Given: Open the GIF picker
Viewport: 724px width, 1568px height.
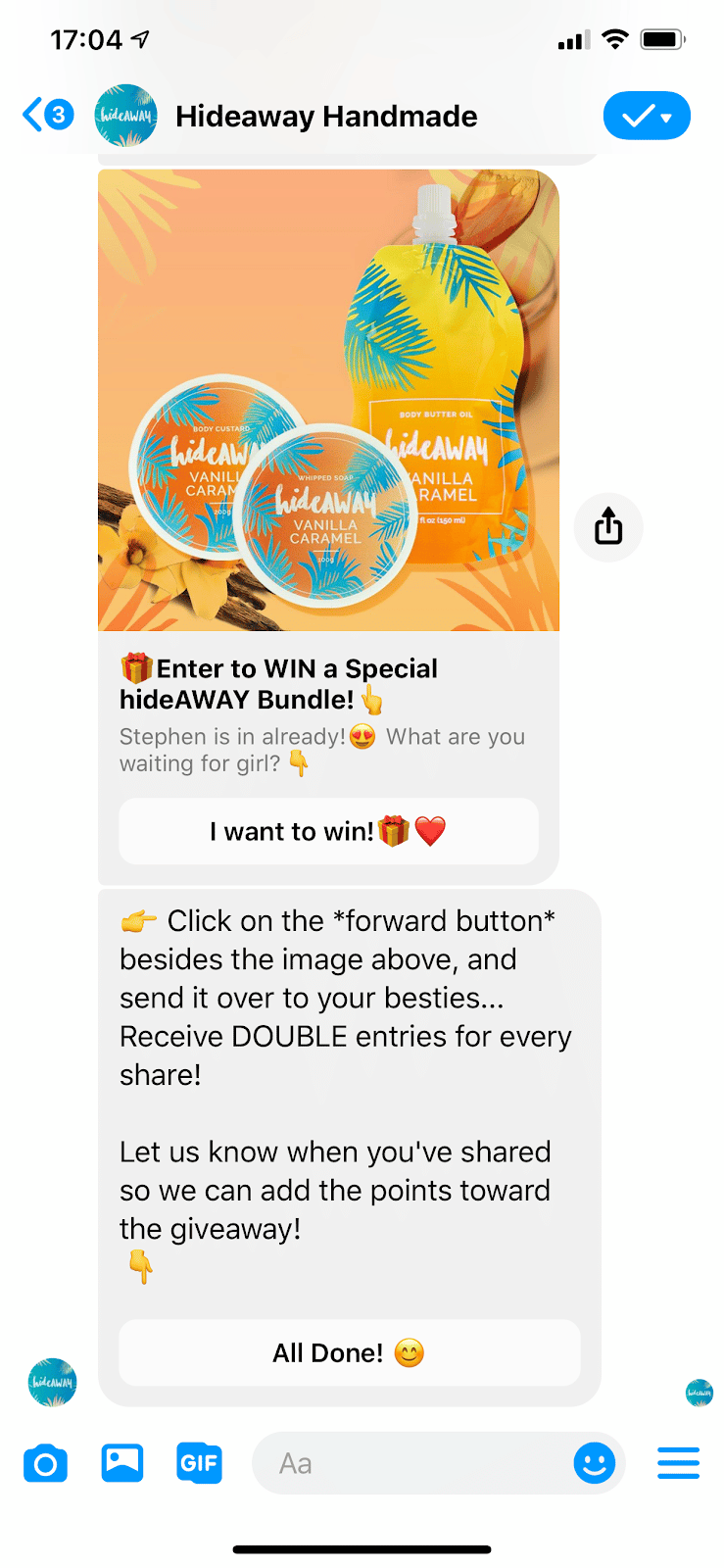Looking at the screenshot, I should [x=199, y=1463].
